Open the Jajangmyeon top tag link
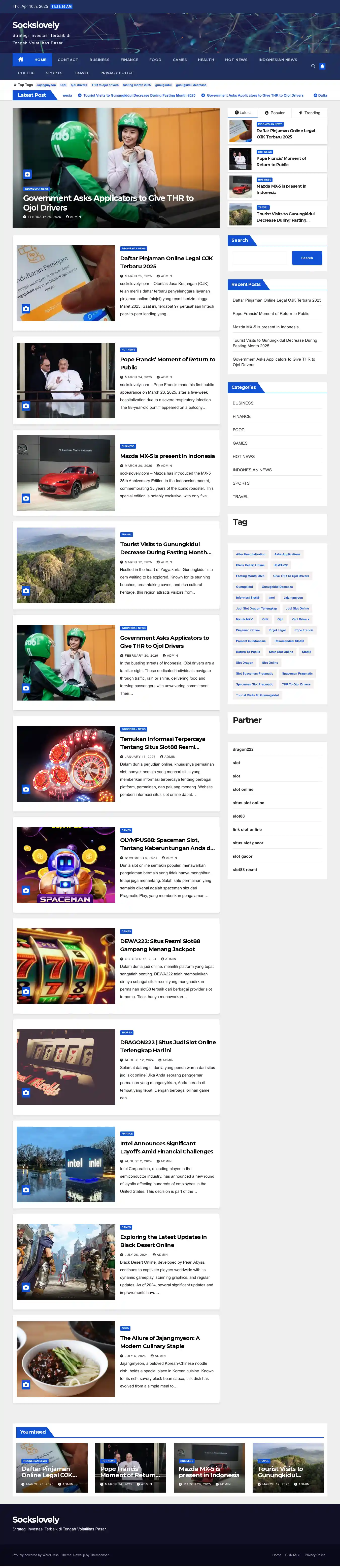Image resolution: width=340 pixels, height=1568 pixels. [46, 85]
